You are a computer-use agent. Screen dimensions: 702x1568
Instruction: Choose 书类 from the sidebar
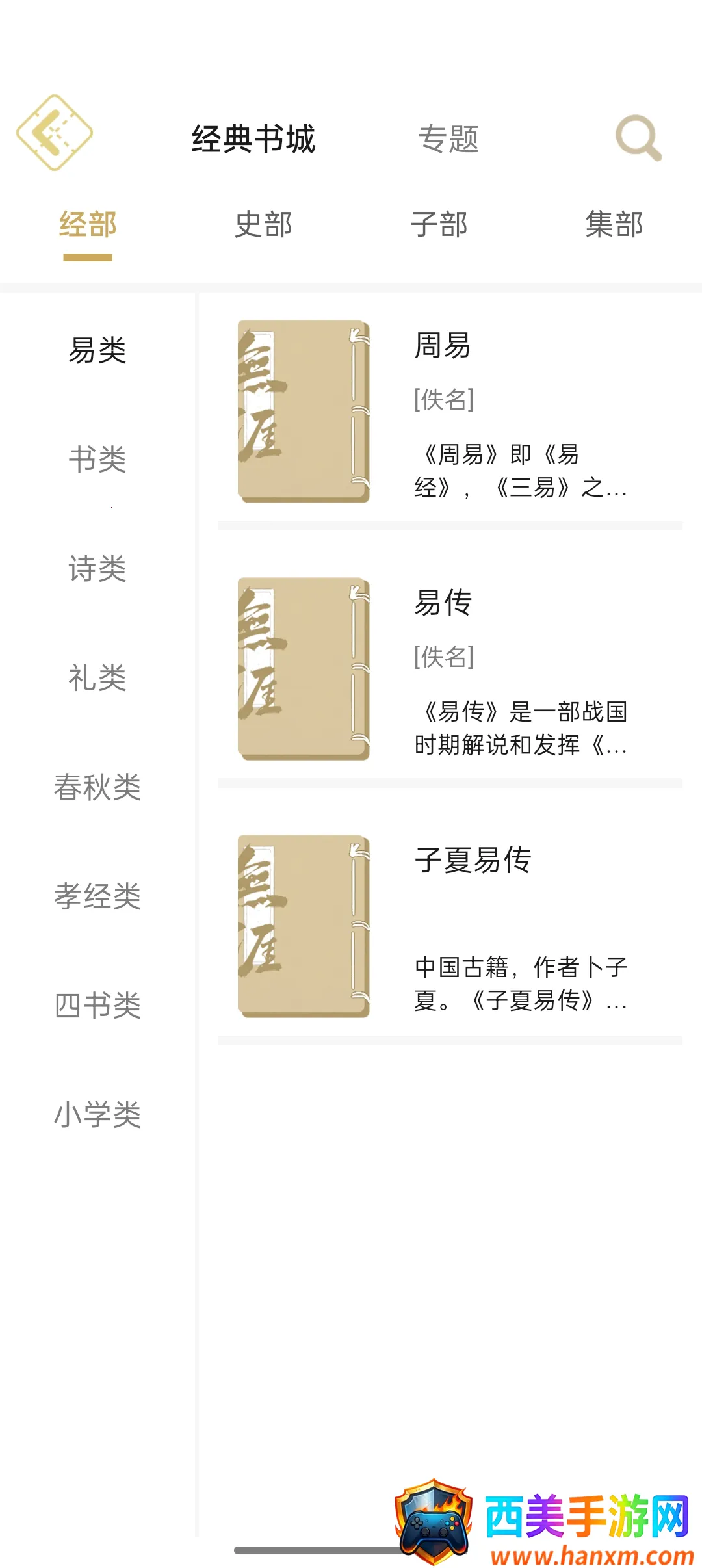tap(97, 460)
